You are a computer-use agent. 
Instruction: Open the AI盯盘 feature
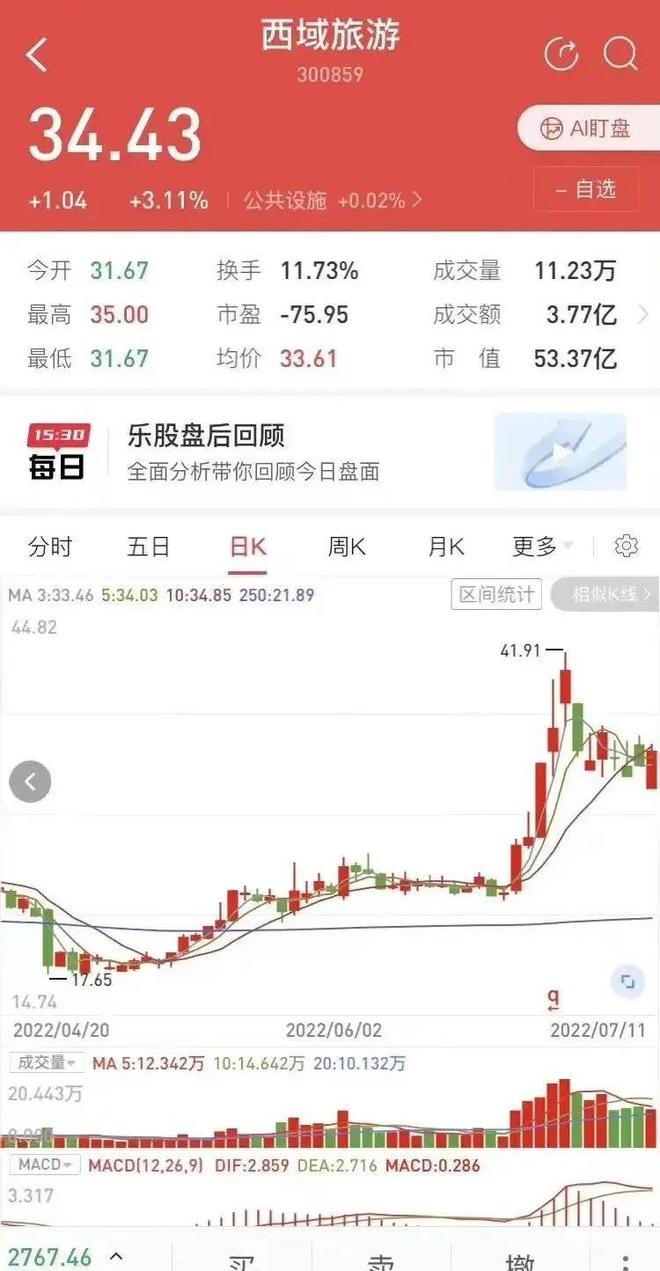tap(587, 128)
